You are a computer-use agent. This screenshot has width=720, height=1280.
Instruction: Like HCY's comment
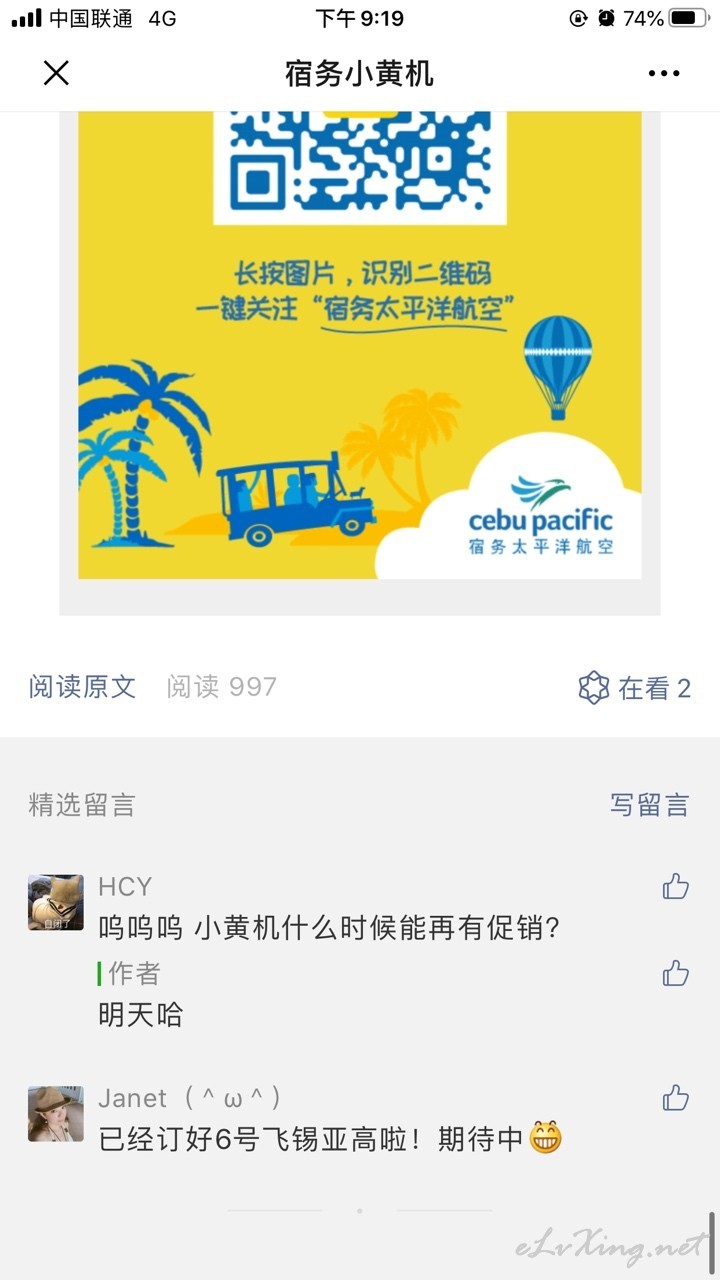point(676,886)
